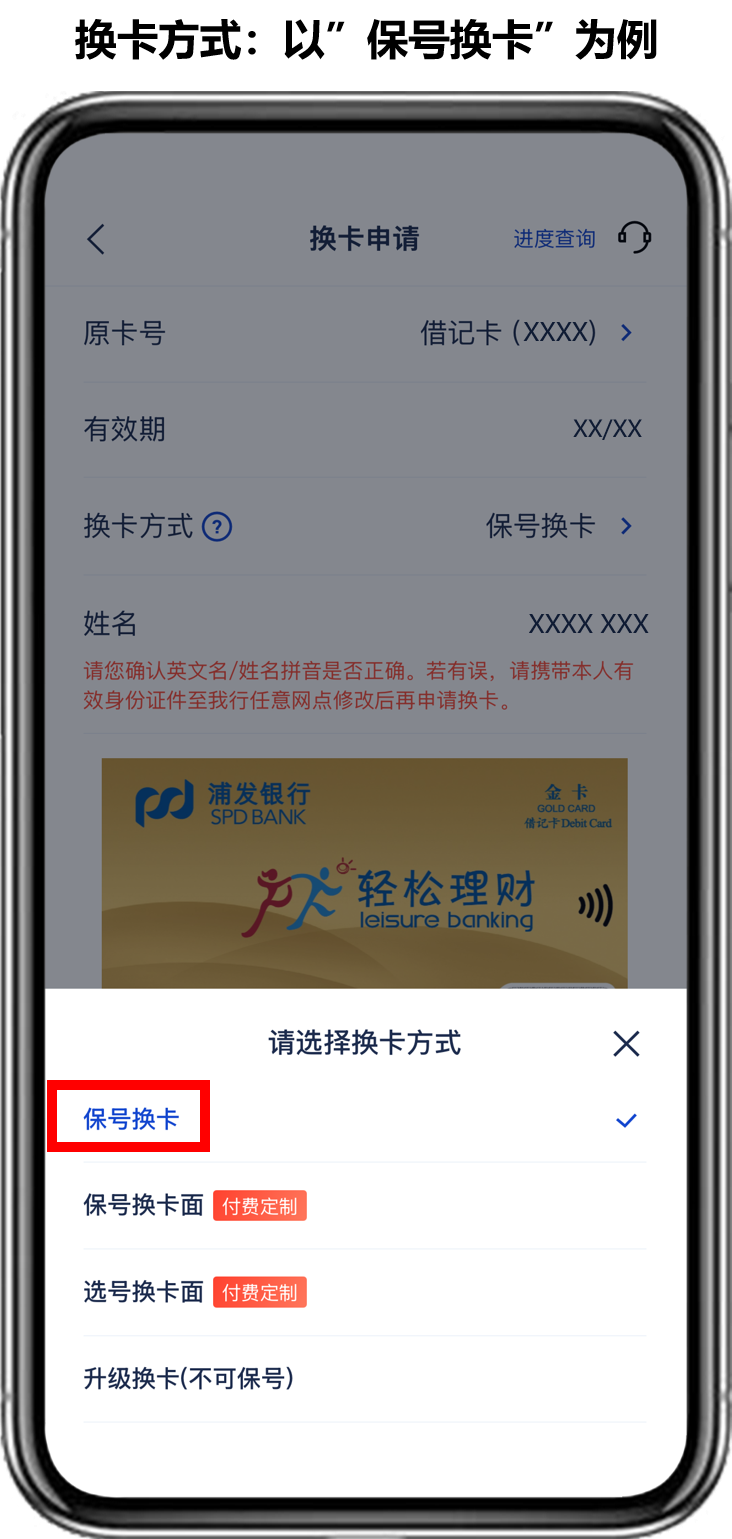732x1539 pixels.
Task: Contact customer service via headset icon
Action: point(634,238)
